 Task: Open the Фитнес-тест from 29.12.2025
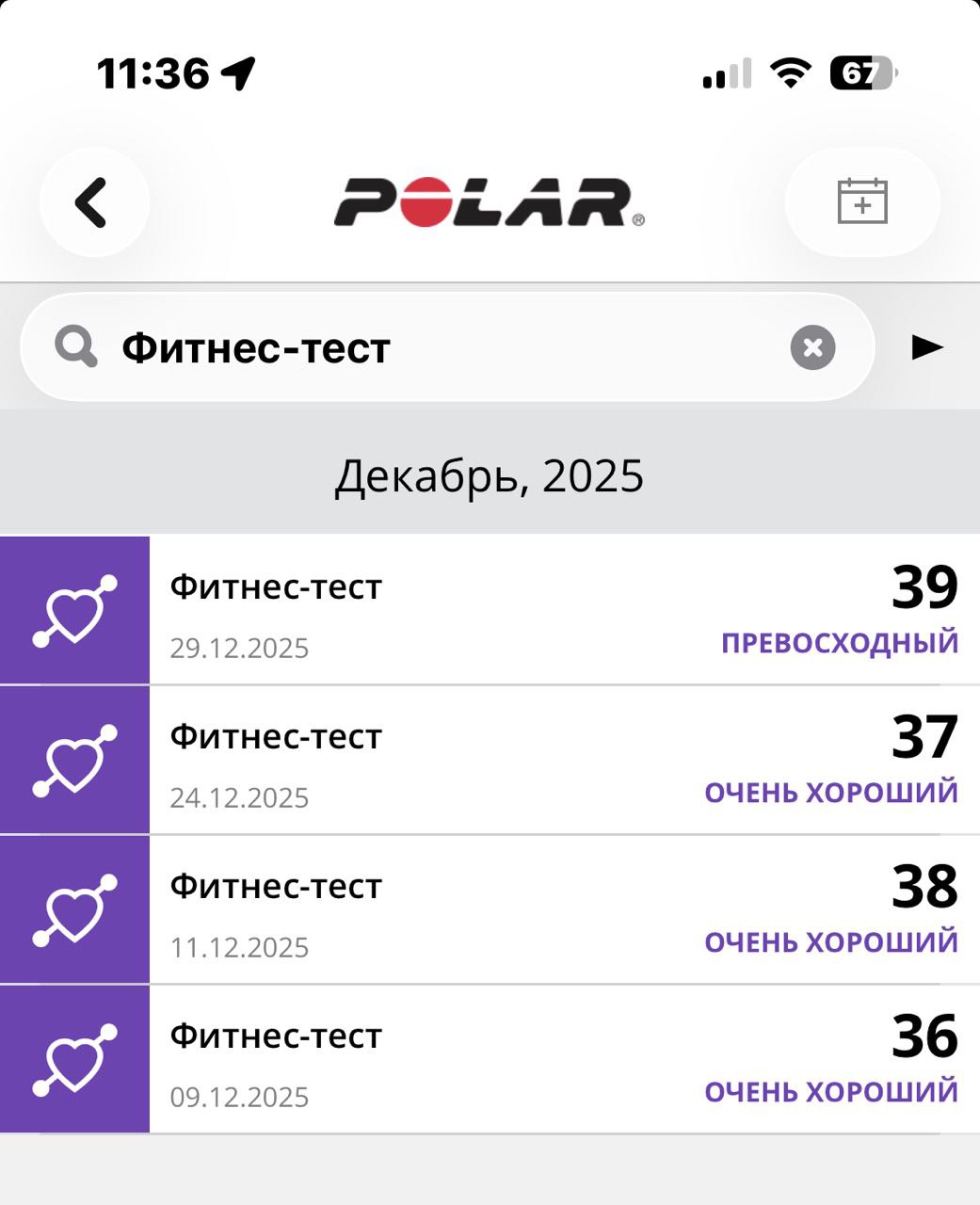(490, 610)
